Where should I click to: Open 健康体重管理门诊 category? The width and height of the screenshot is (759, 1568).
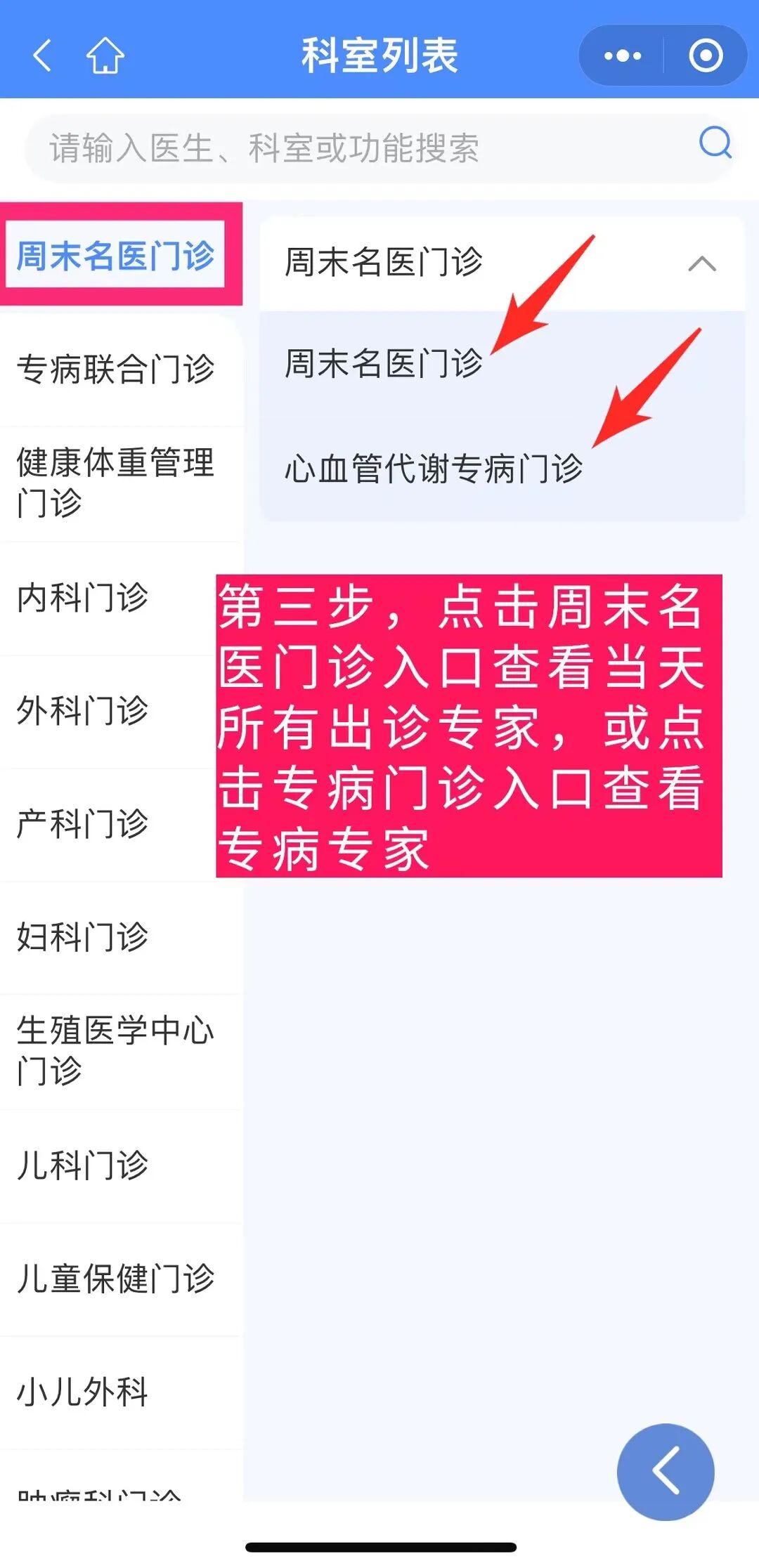coord(116,483)
